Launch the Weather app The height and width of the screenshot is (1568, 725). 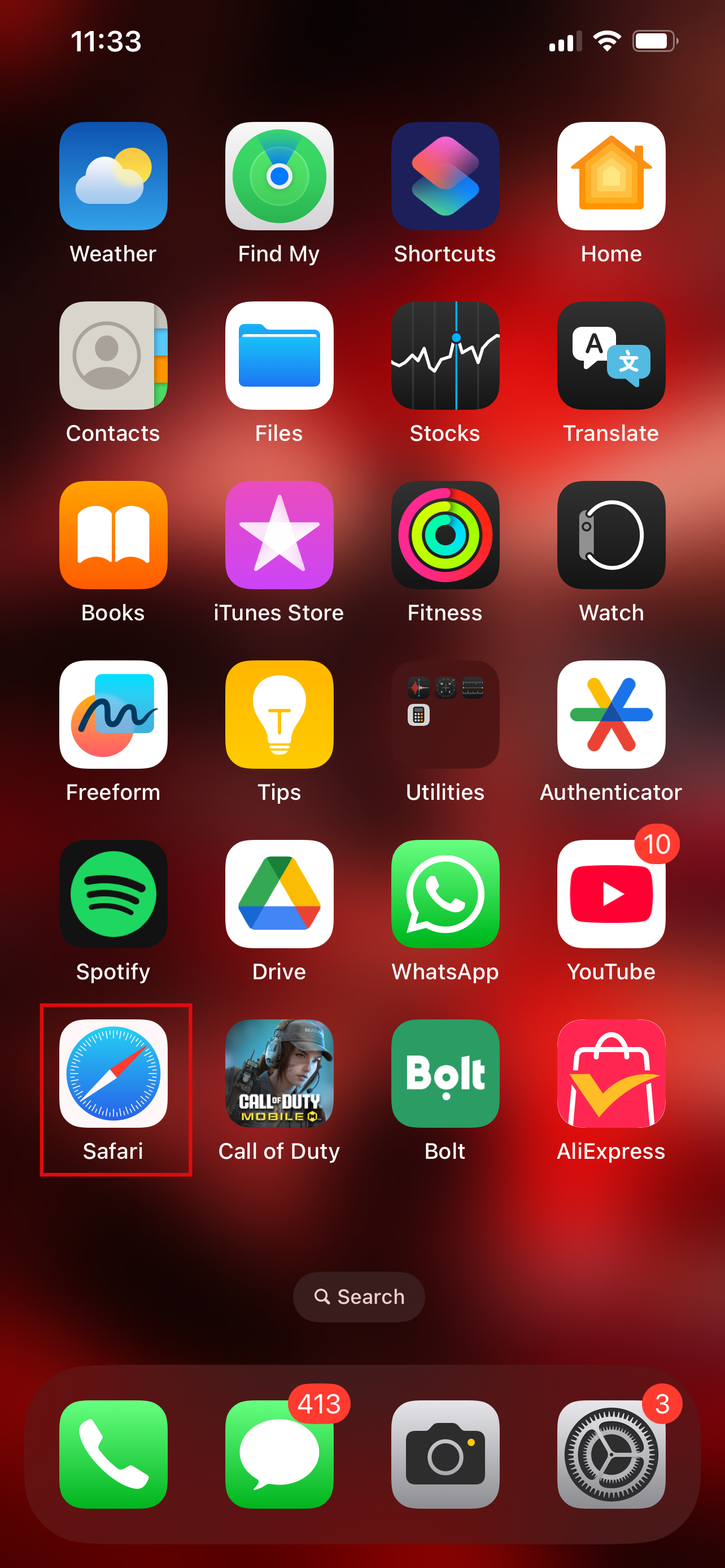[x=113, y=176]
